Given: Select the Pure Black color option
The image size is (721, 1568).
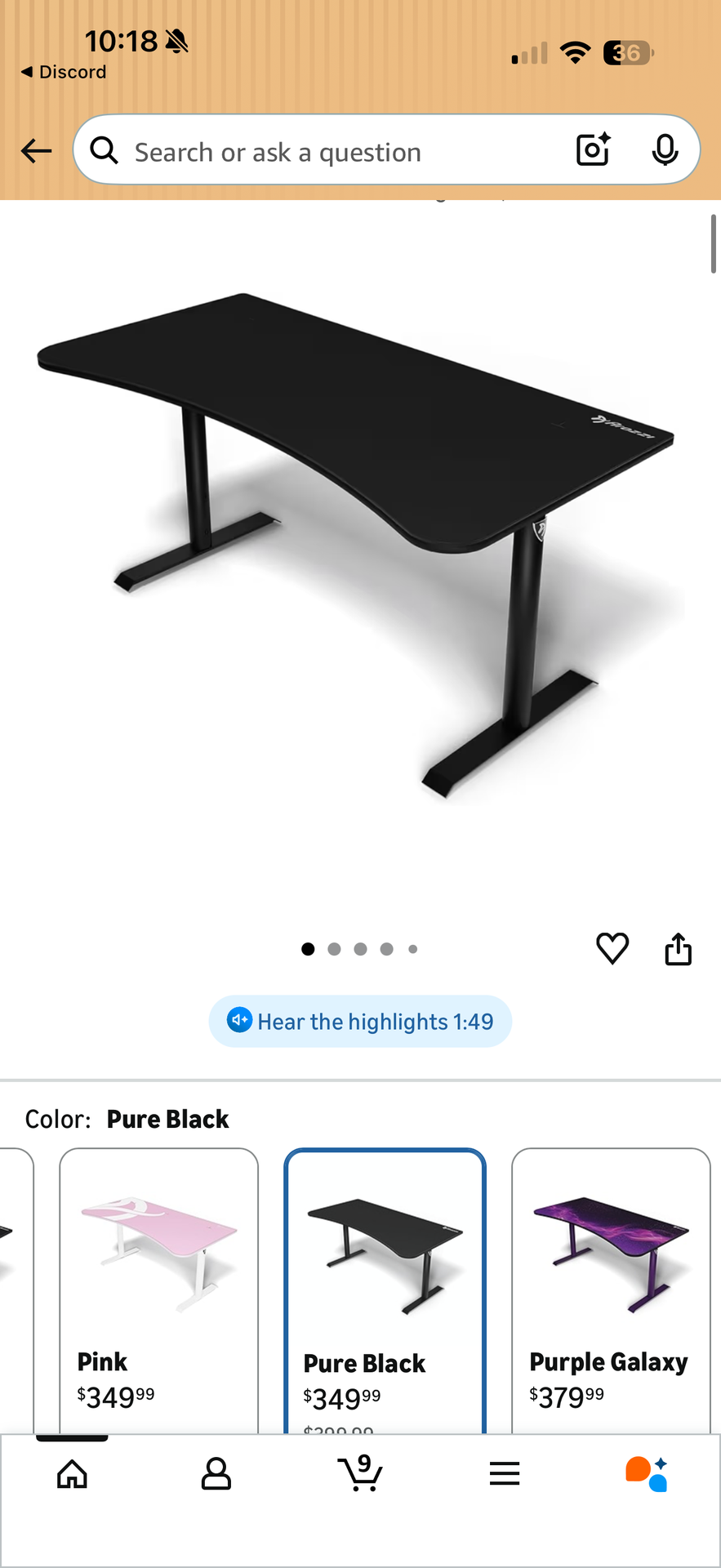Looking at the screenshot, I should [385, 1290].
